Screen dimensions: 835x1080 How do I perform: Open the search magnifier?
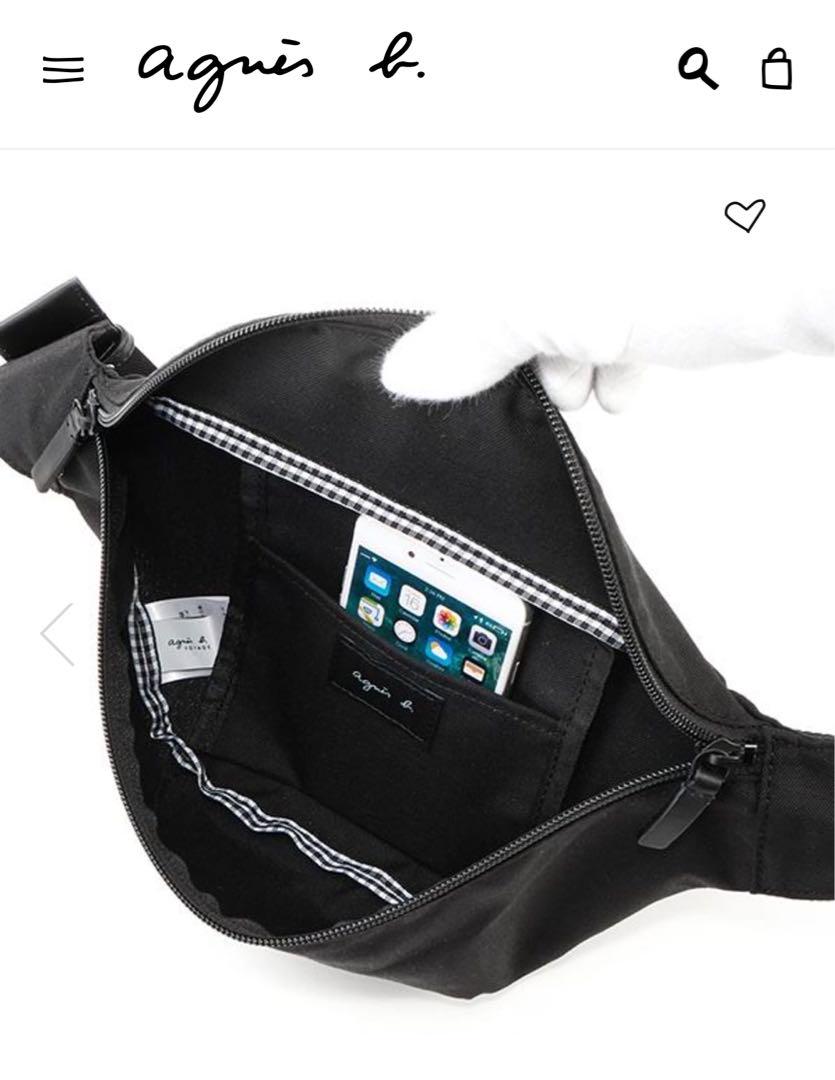tap(697, 68)
